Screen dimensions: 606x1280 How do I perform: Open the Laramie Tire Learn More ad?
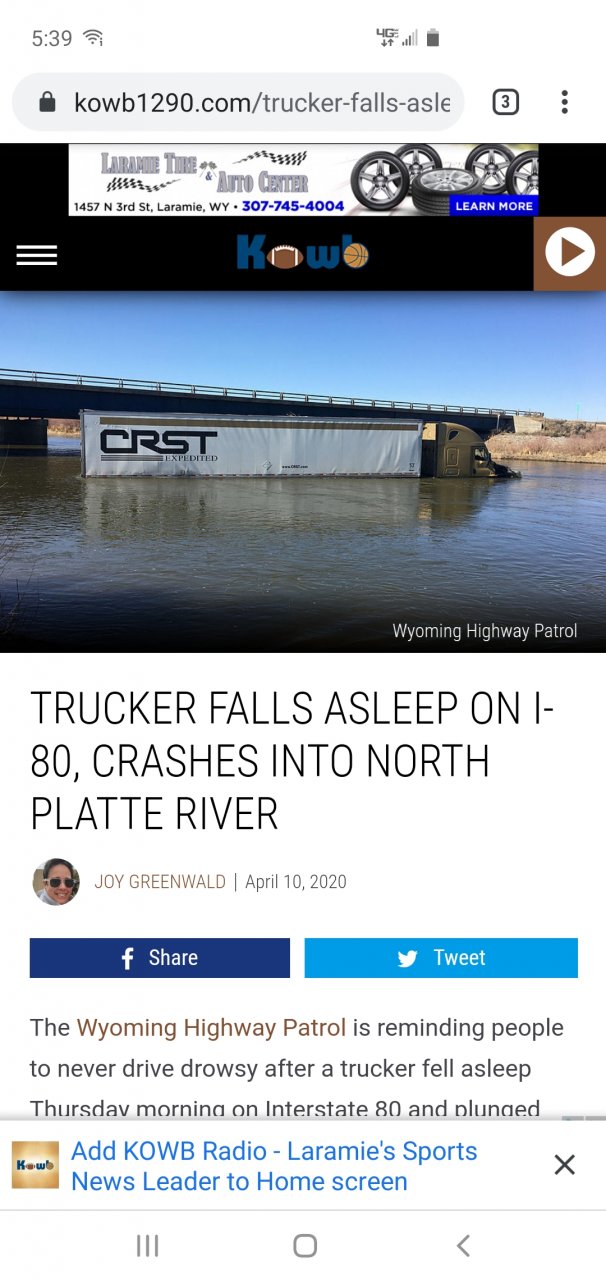point(494,205)
